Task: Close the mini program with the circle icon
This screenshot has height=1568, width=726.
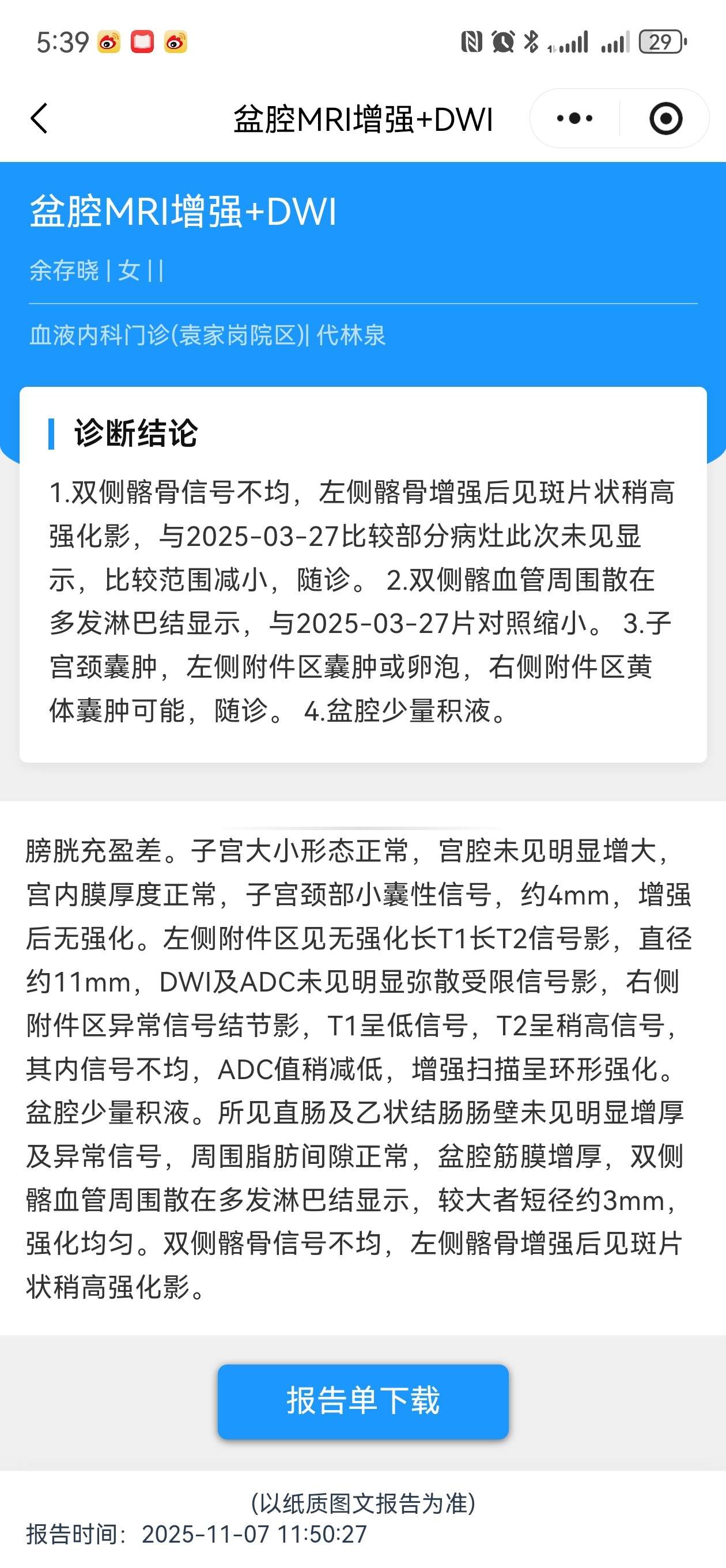Action: [x=665, y=118]
